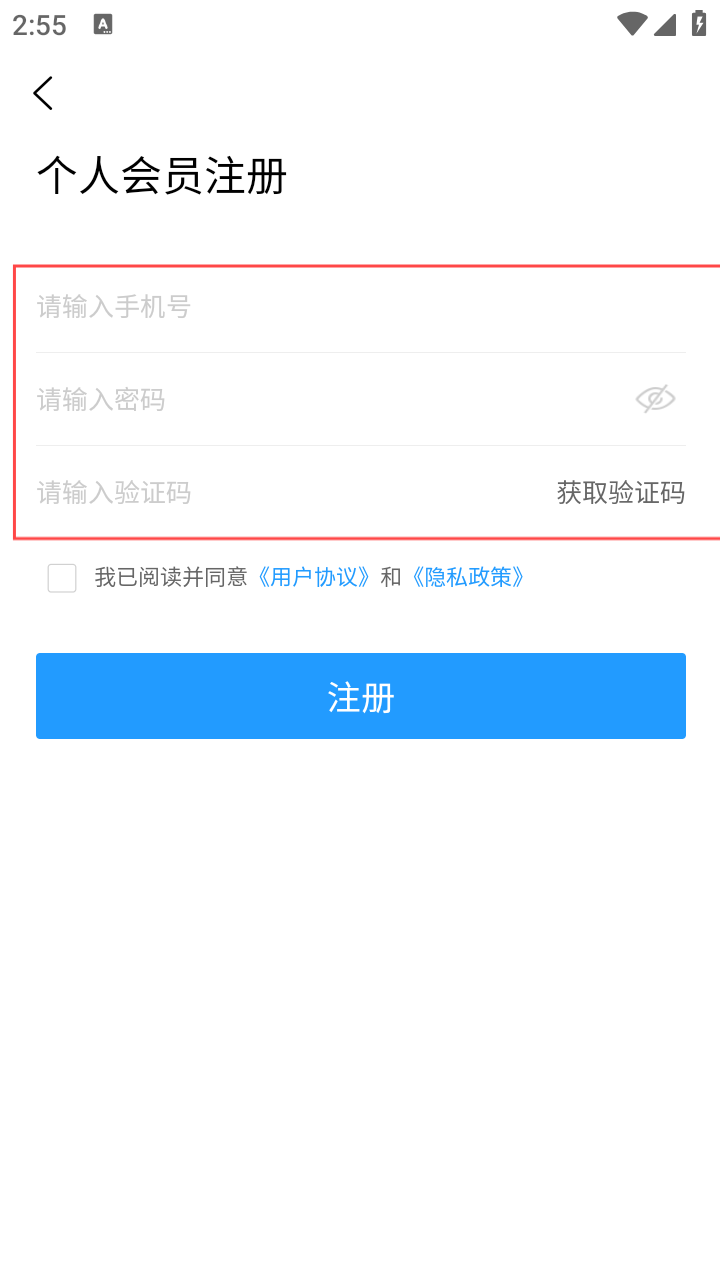
Task: Open the 隐私政策 link
Action: coord(468,577)
